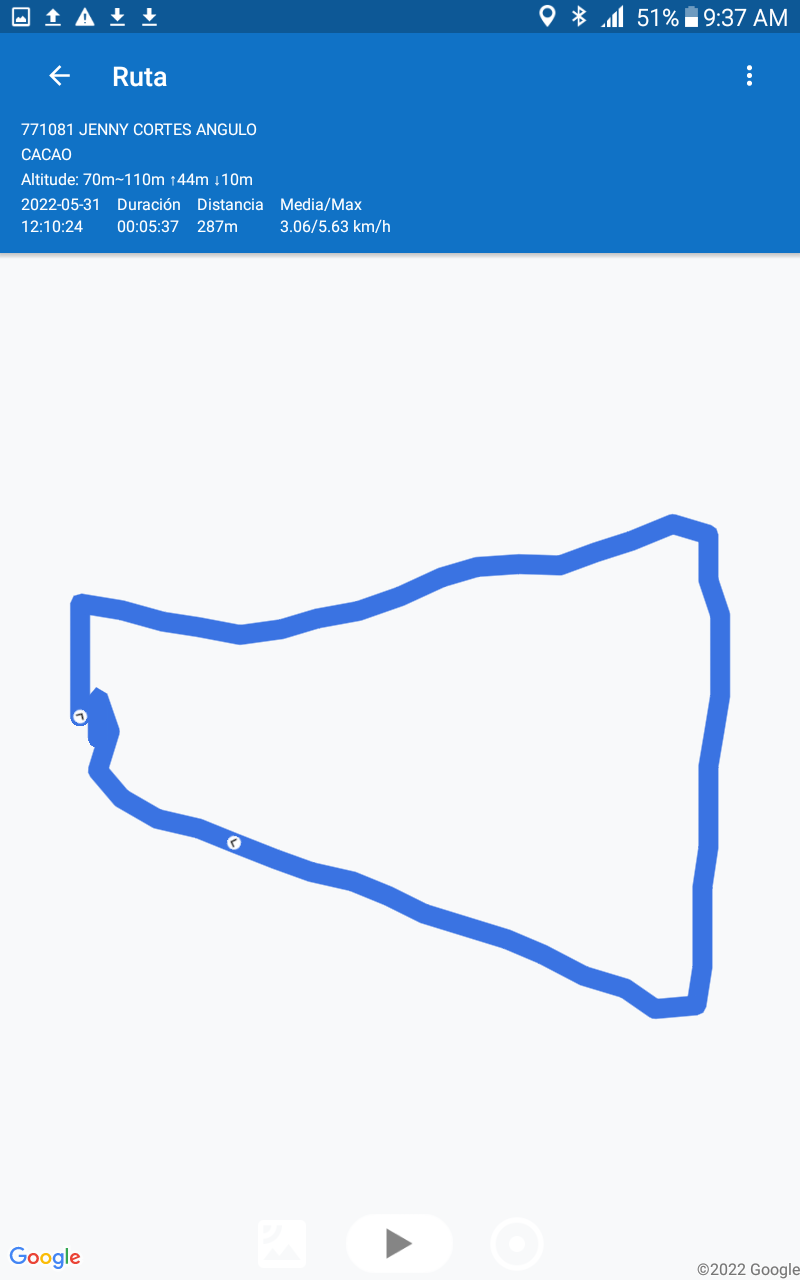800x1280 pixels.
Task: Play the route animation
Action: coord(399,1243)
